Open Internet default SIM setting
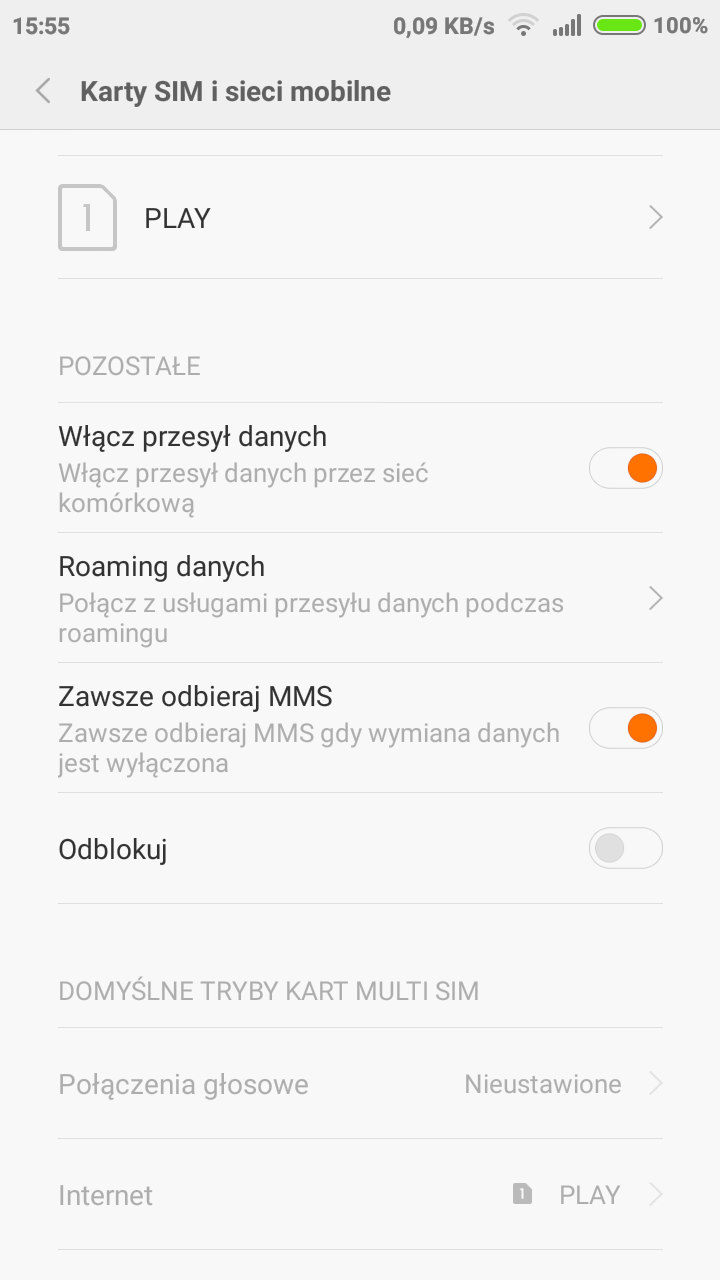The image size is (720, 1280). (x=360, y=1195)
